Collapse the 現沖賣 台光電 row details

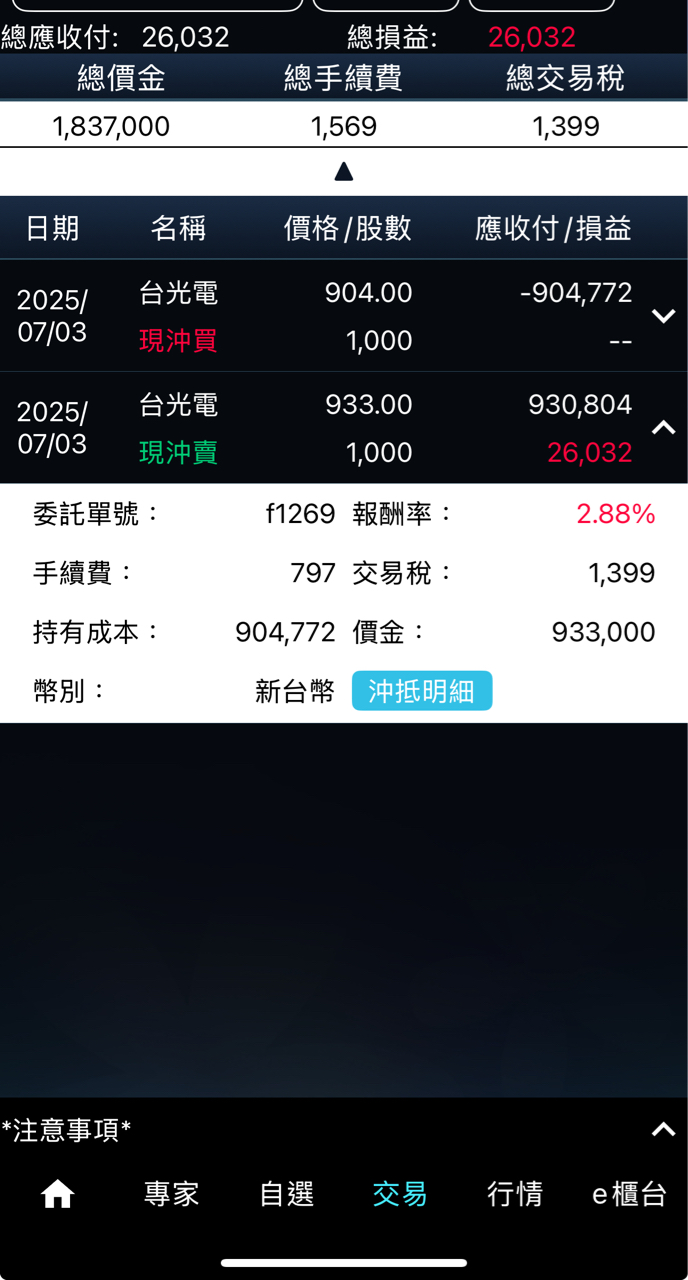tap(663, 428)
